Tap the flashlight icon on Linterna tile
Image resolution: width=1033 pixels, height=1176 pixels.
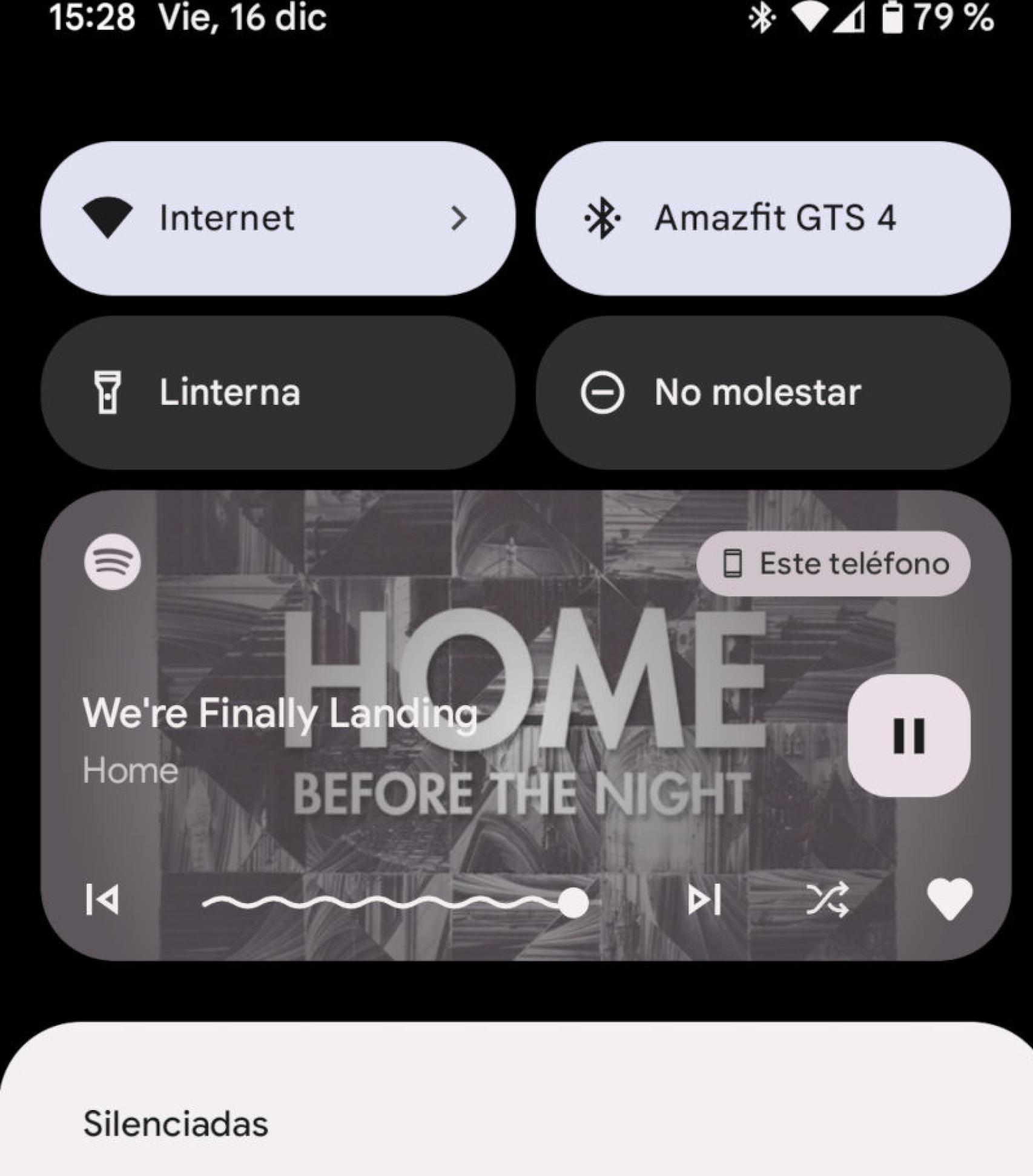[x=110, y=393]
